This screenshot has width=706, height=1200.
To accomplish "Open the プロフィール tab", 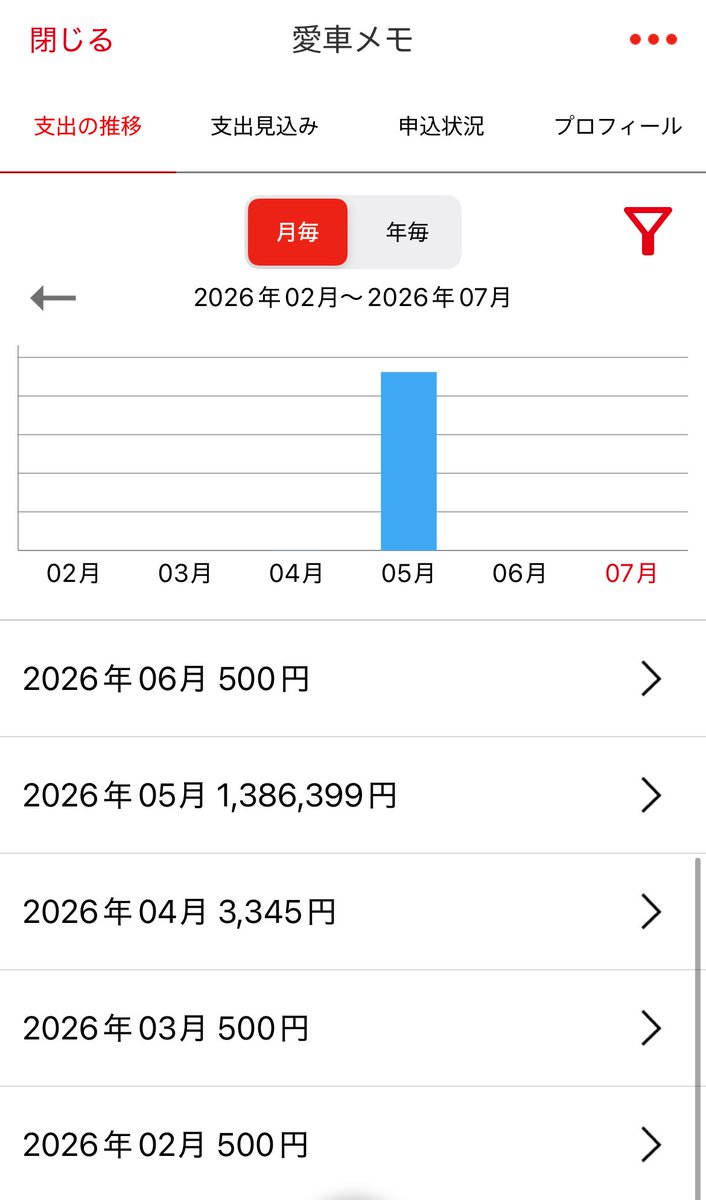I will tap(618, 127).
